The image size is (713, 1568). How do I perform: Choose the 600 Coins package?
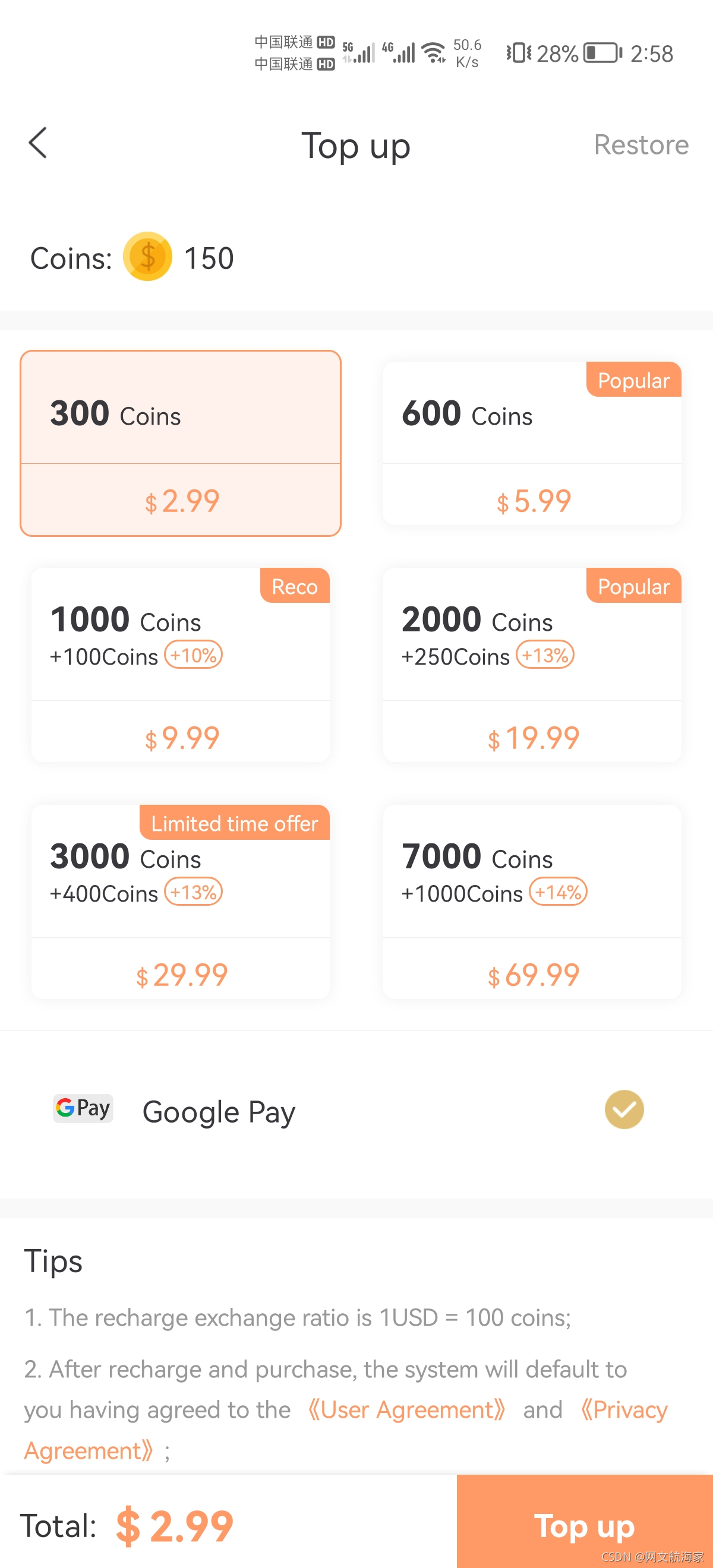(532, 442)
